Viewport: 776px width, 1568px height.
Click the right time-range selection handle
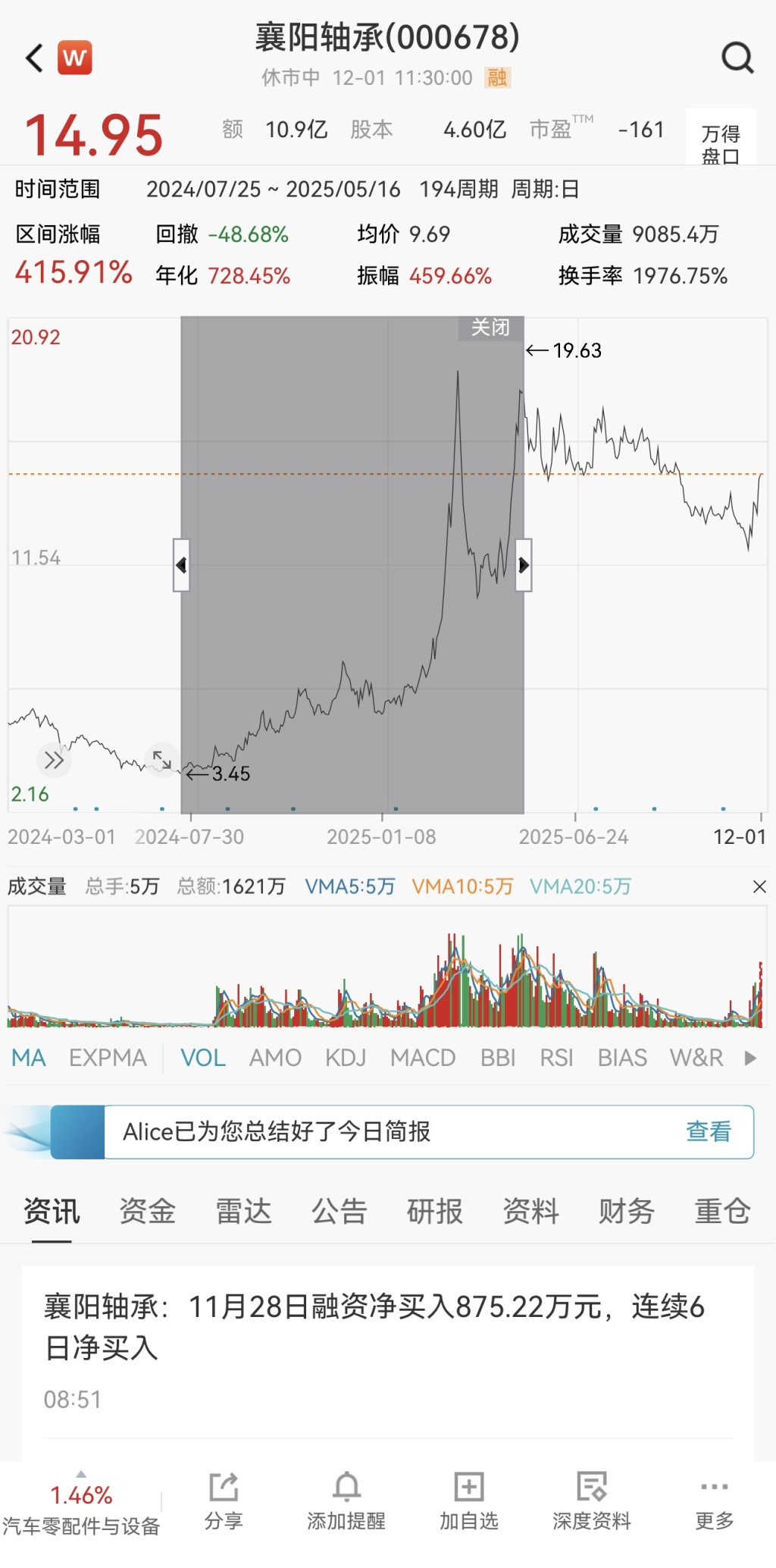[x=524, y=566]
